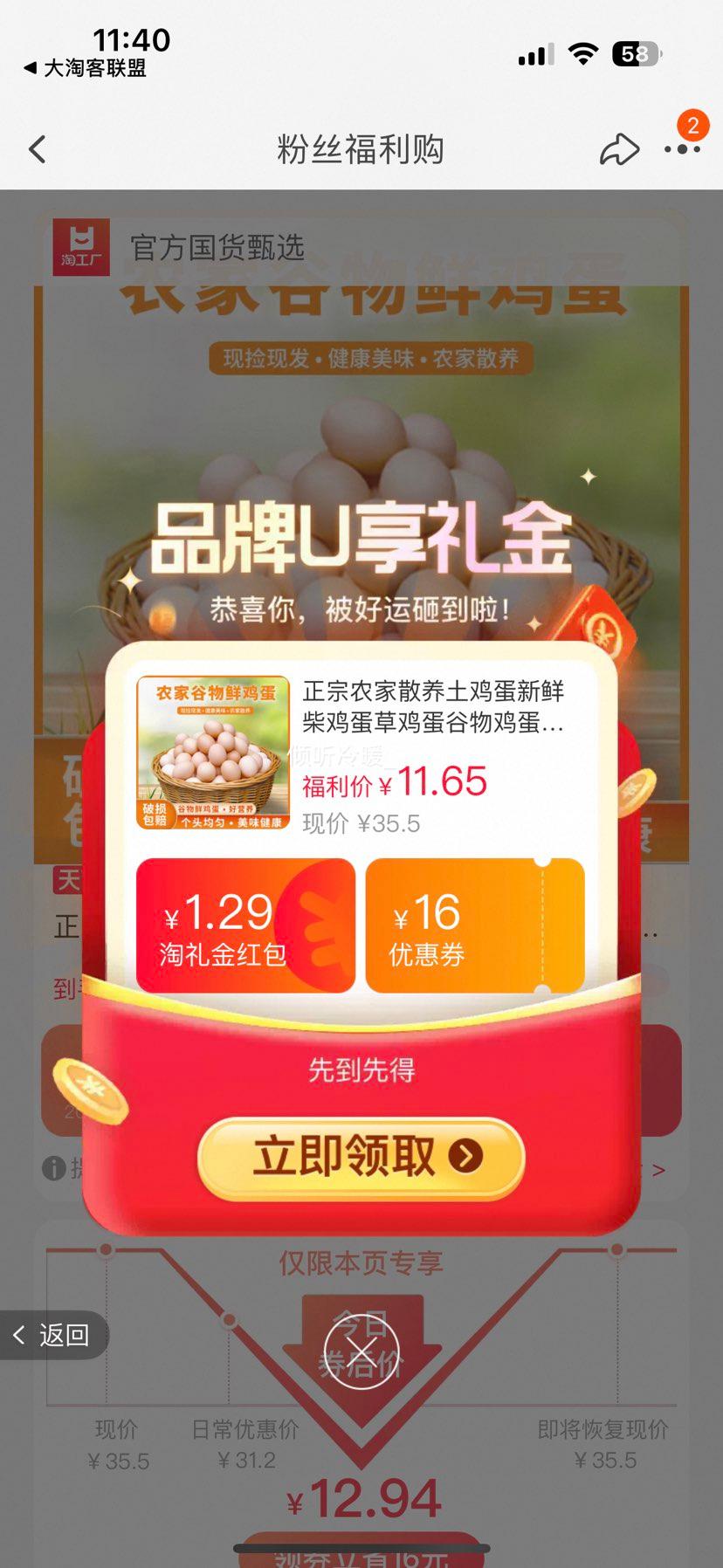Select the ¥16 优惠券 coupon
The image size is (723, 1568).
(x=474, y=925)
